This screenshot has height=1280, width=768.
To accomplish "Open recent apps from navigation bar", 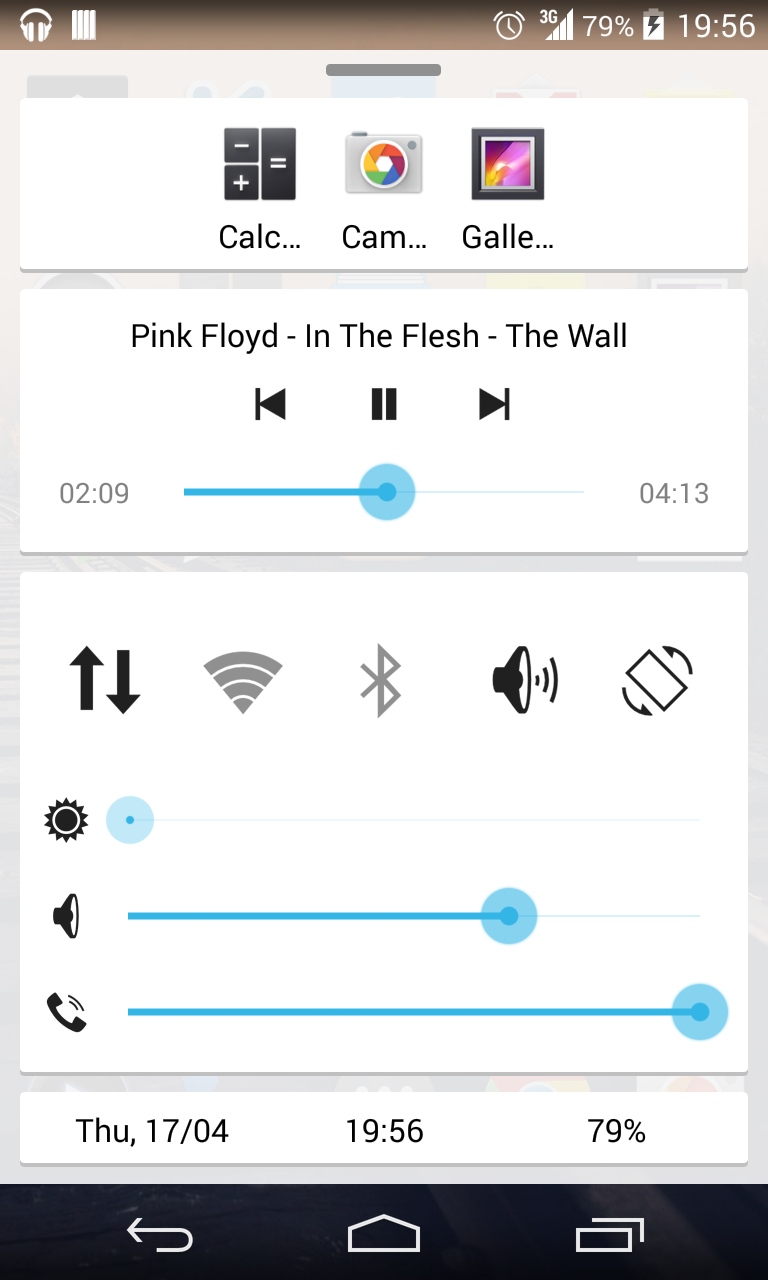I will coord(609,1236).
